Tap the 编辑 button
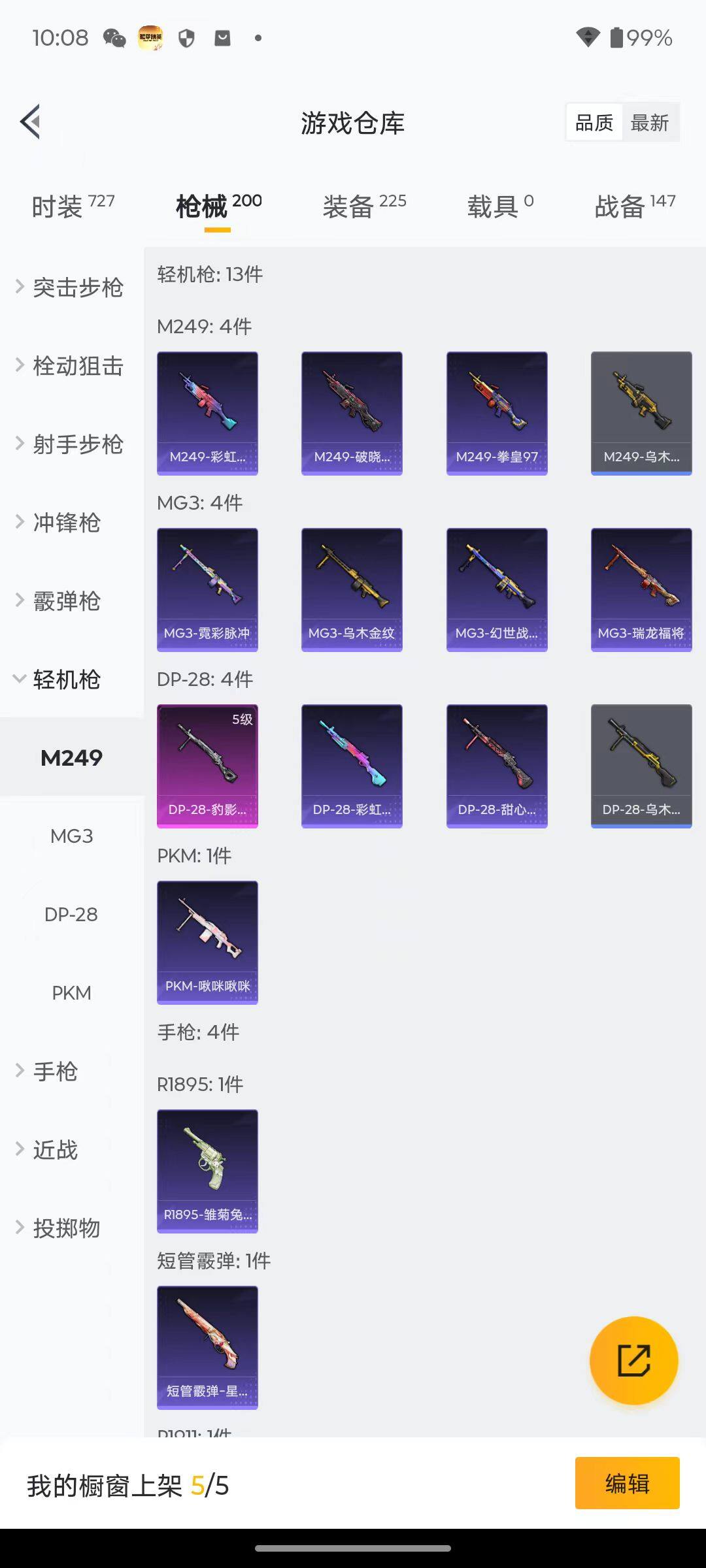The image size is (706, 1568). click(627, 1483)
